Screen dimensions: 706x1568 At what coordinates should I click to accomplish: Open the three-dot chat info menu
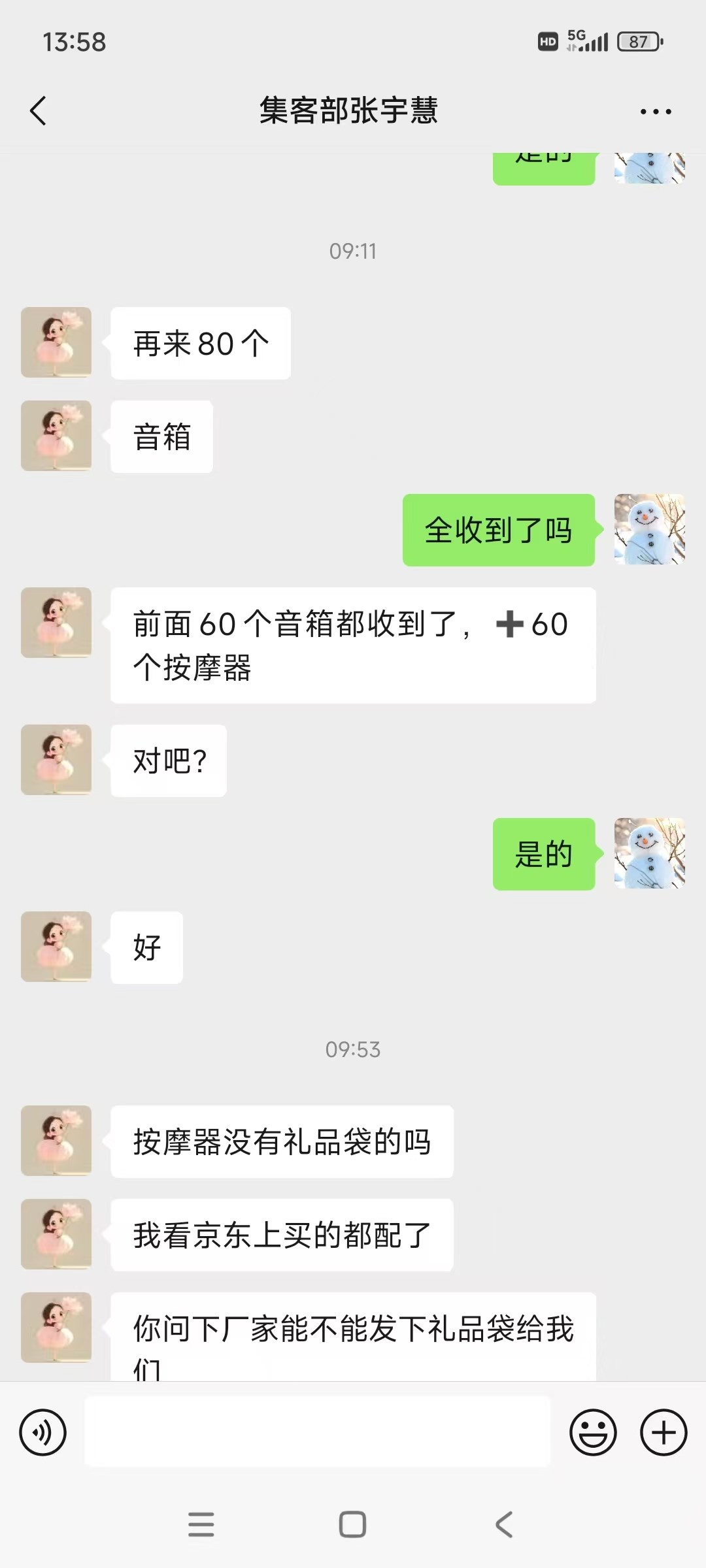point(656,112)
